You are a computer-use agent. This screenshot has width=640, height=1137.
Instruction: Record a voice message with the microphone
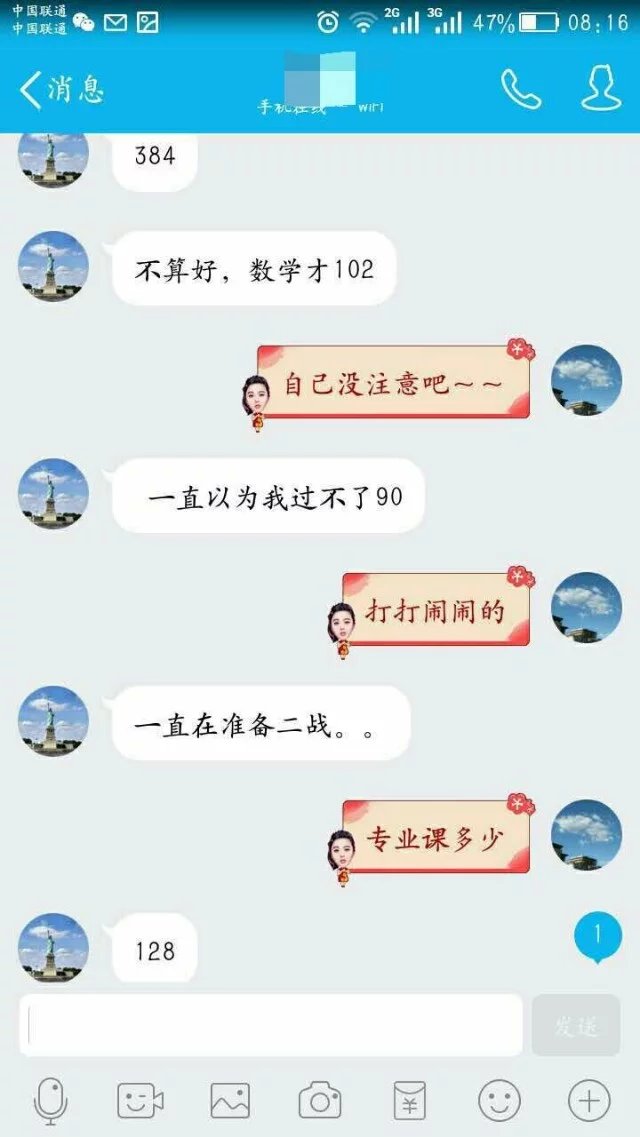pos(50,1101)
